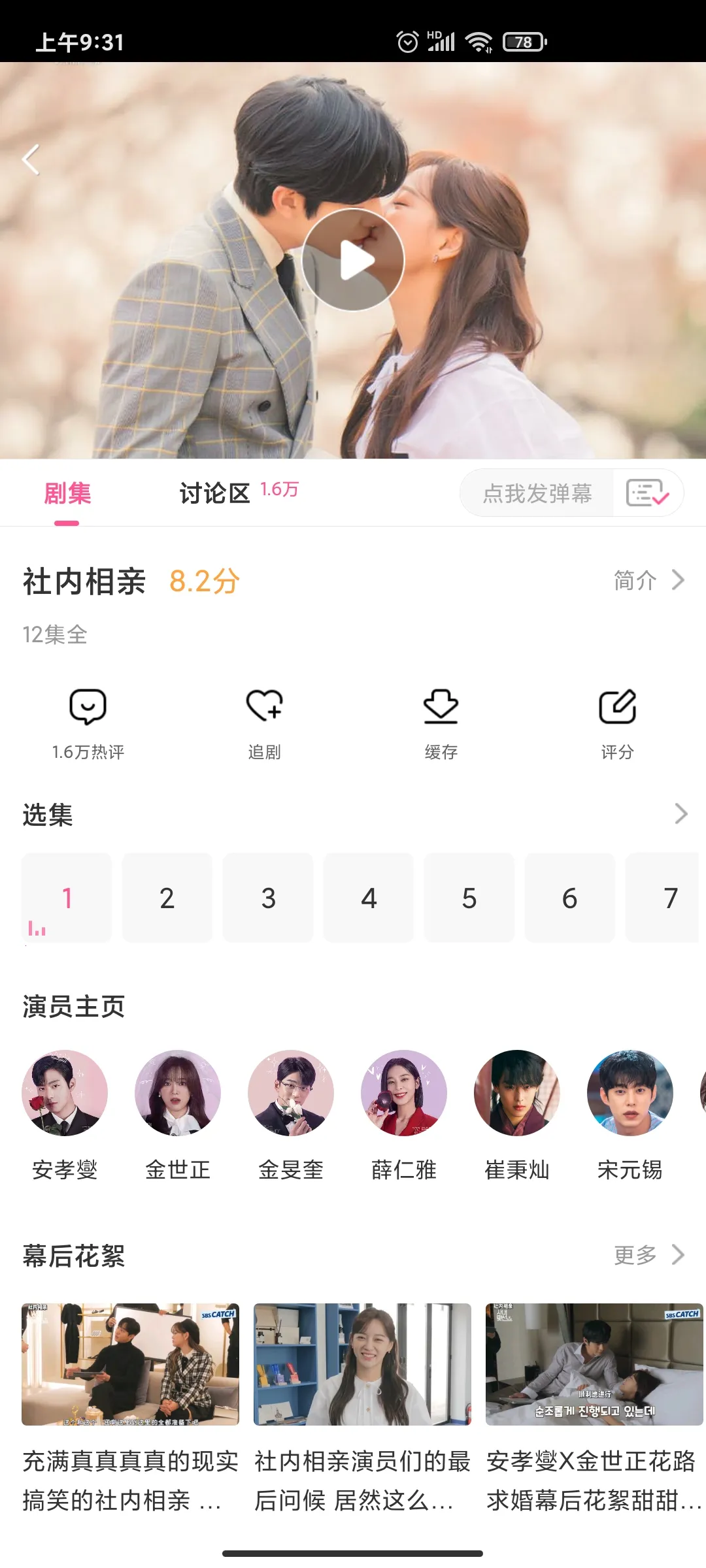Select episode 7
This screenshot has height=1568, width=706.
(668, 898)
